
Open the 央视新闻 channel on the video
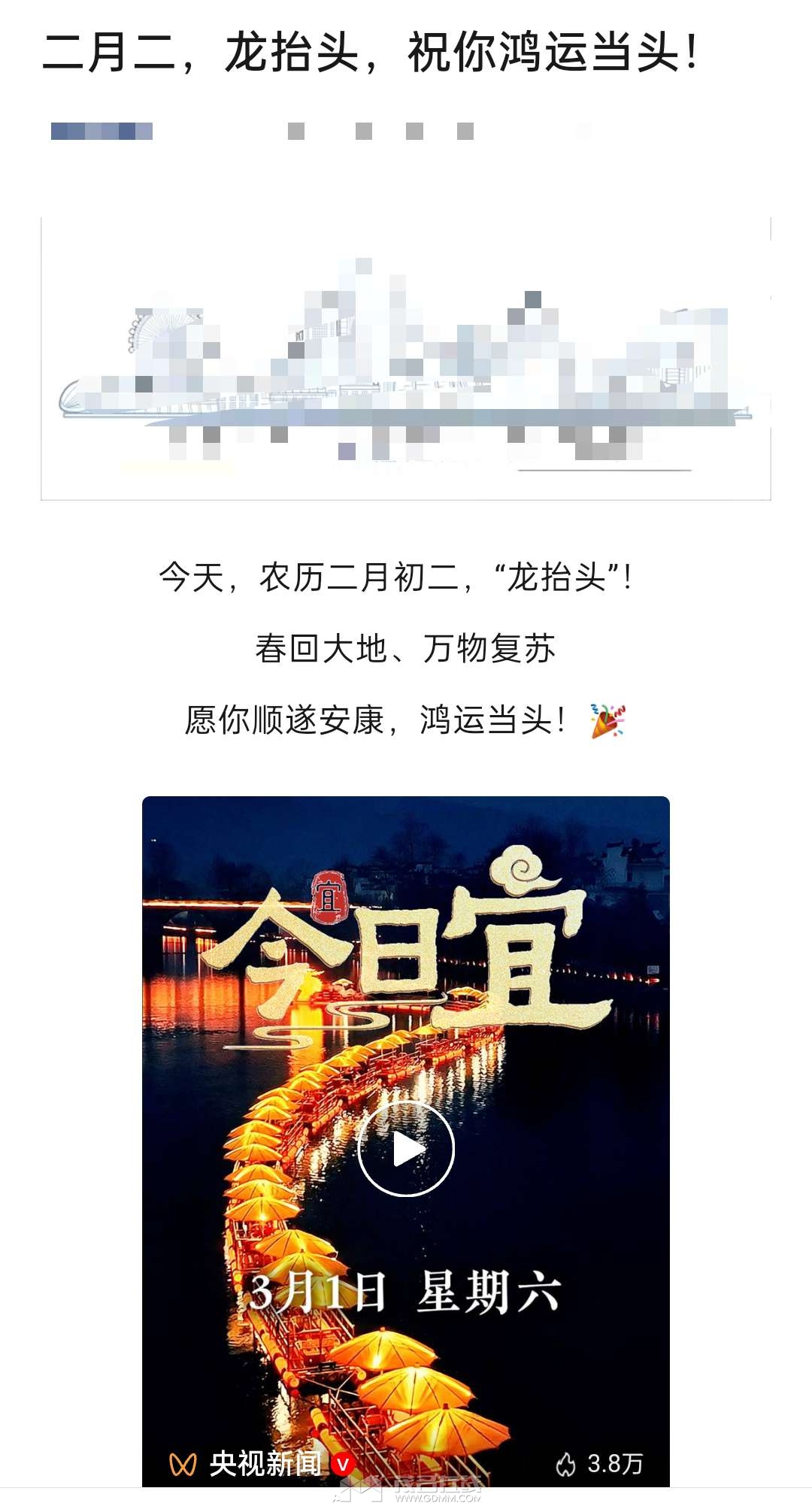[x=264, y=1463]
